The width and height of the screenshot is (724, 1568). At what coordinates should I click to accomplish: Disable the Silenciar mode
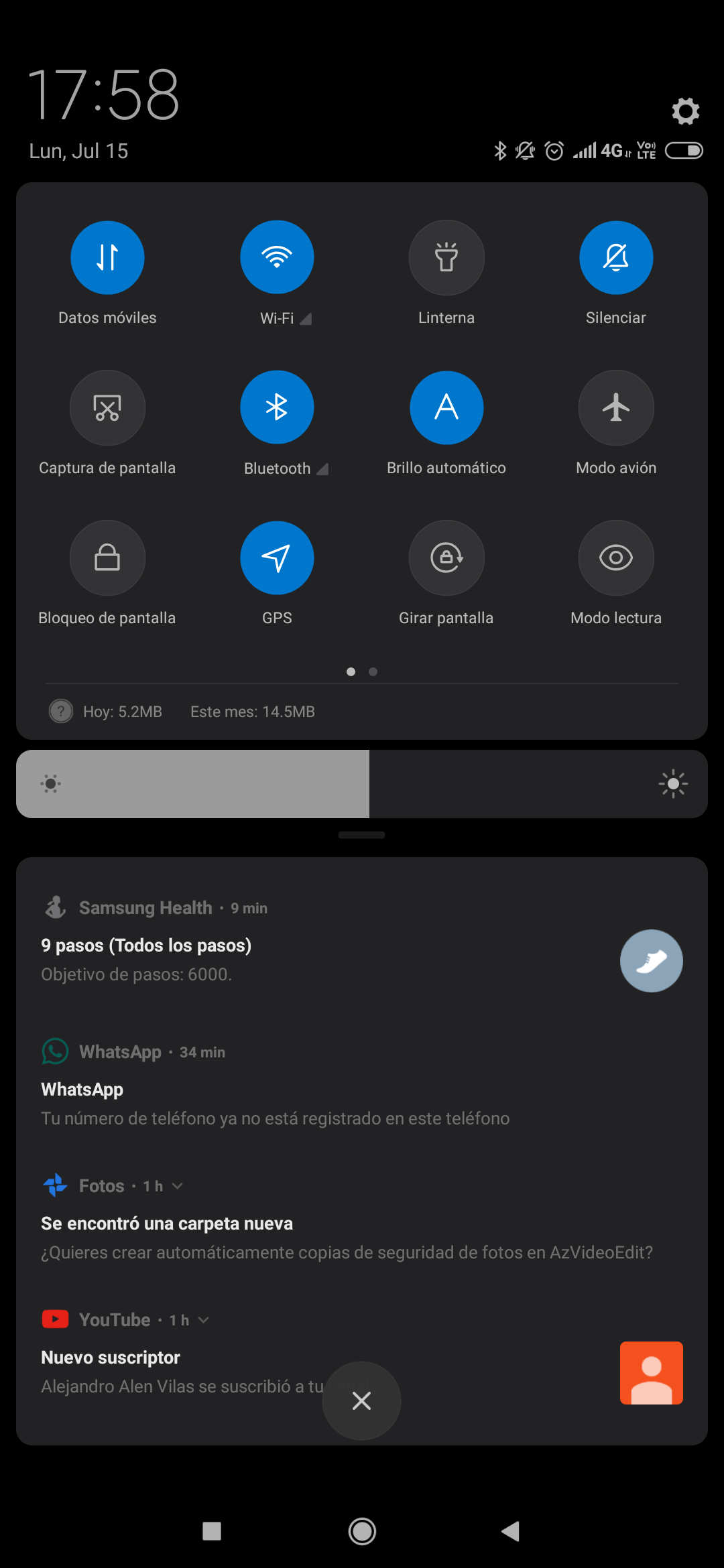[616, 258]
